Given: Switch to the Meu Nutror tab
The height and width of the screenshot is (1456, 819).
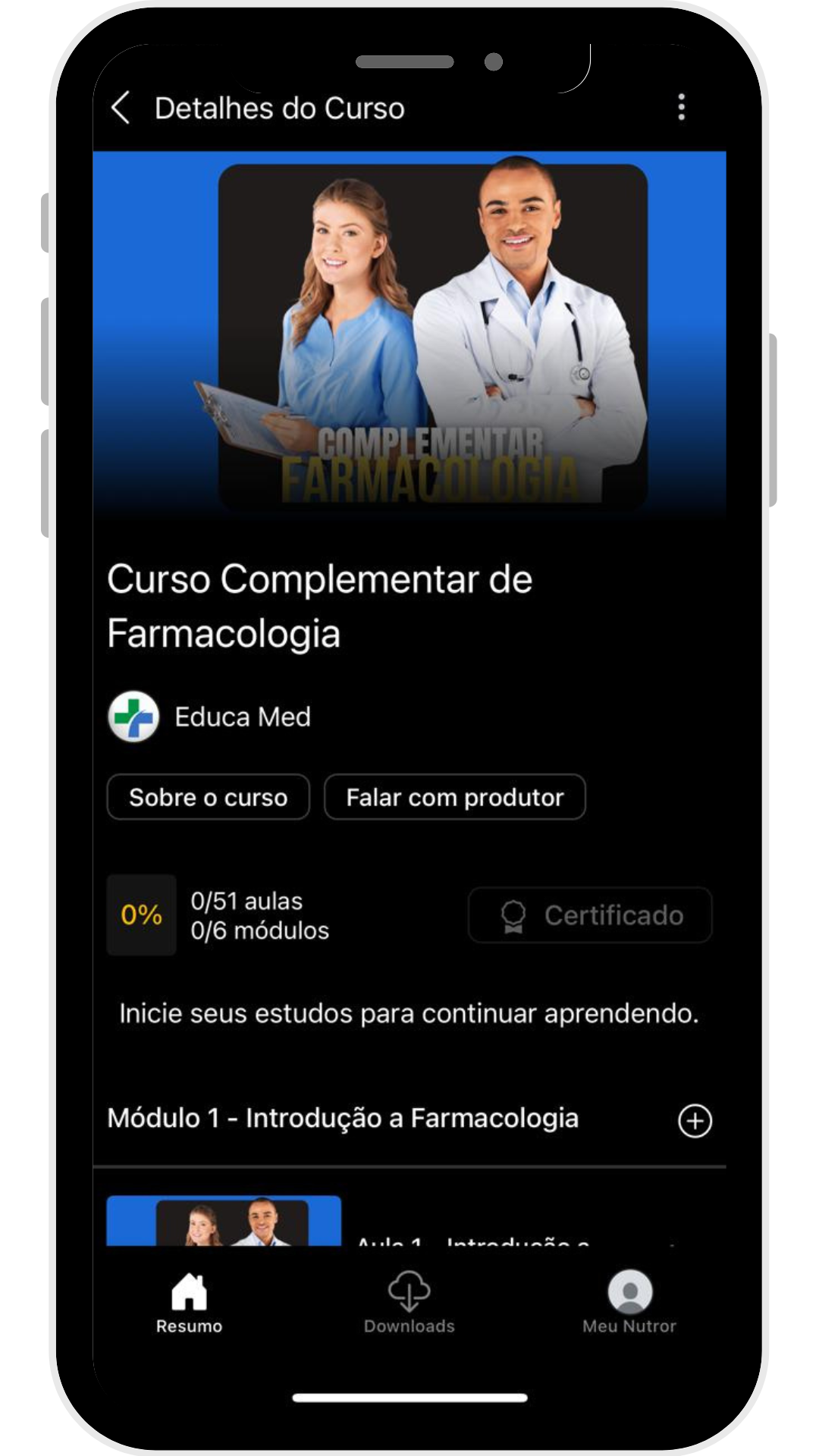Looking at the screenshot, I should [629, 1303].
